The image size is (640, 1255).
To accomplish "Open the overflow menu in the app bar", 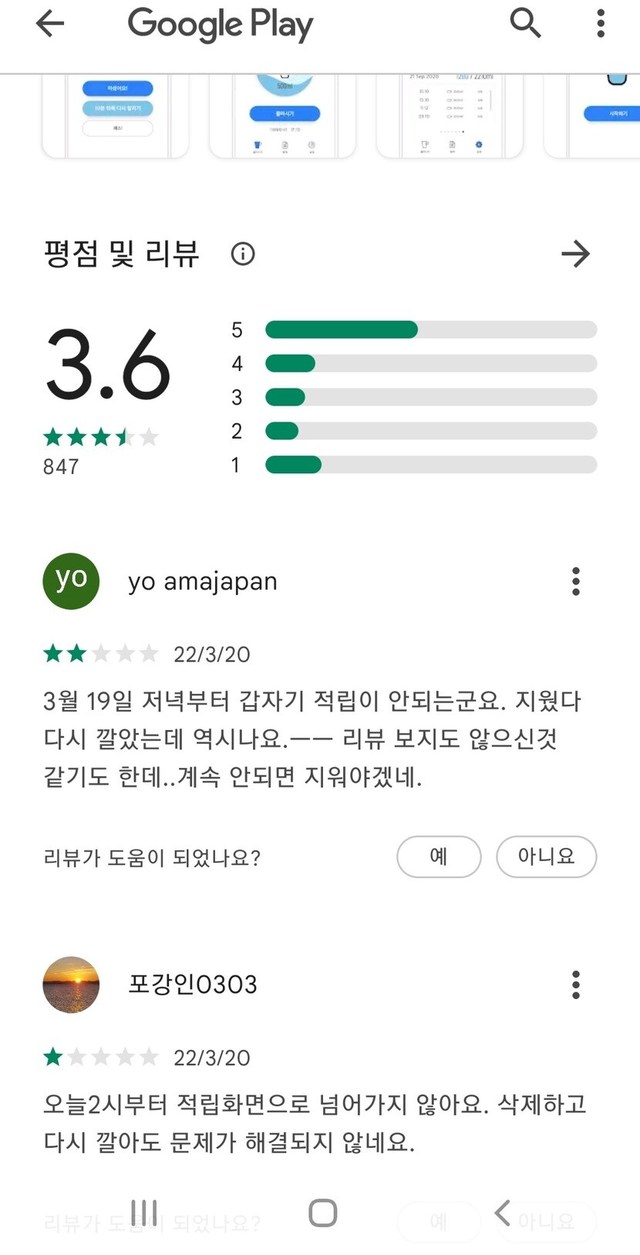I will (601, 23).
